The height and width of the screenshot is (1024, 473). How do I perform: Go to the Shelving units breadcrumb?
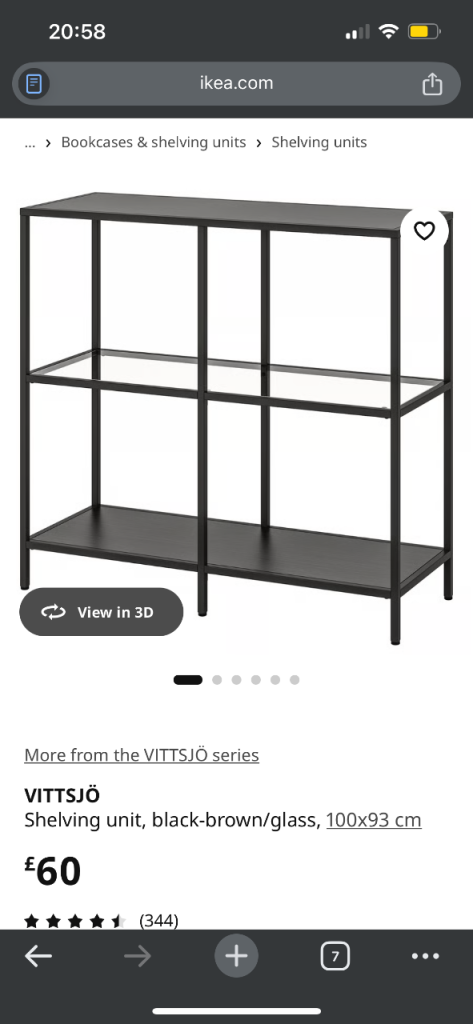(x=319, y=142)
